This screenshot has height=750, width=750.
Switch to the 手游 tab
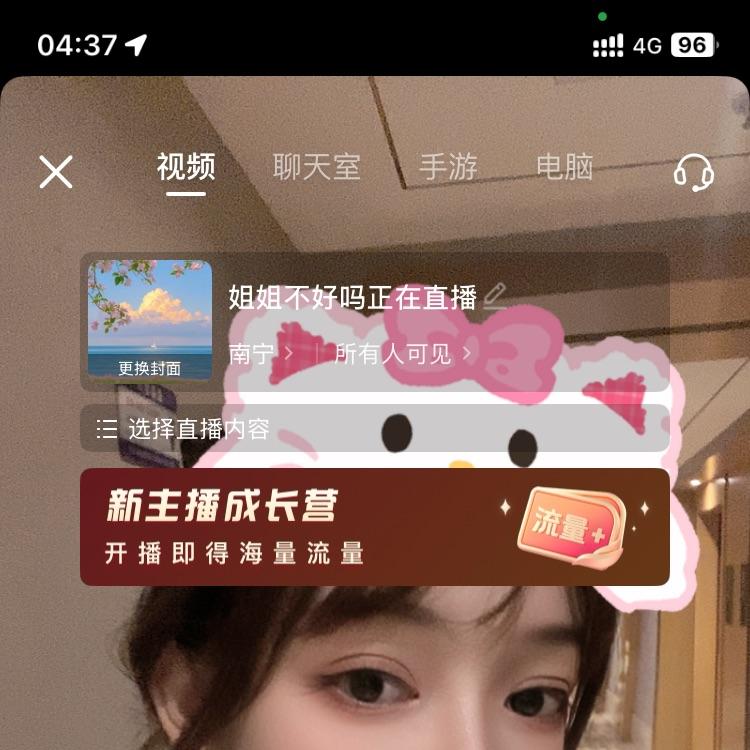[x=448, y=167]
